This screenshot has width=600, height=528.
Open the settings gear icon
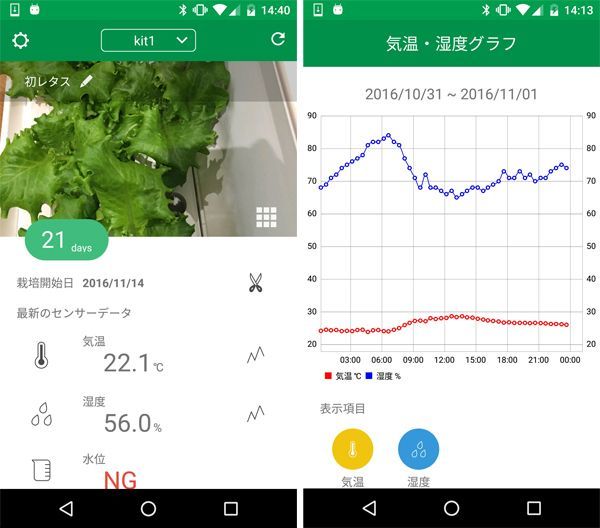[20, 41]
